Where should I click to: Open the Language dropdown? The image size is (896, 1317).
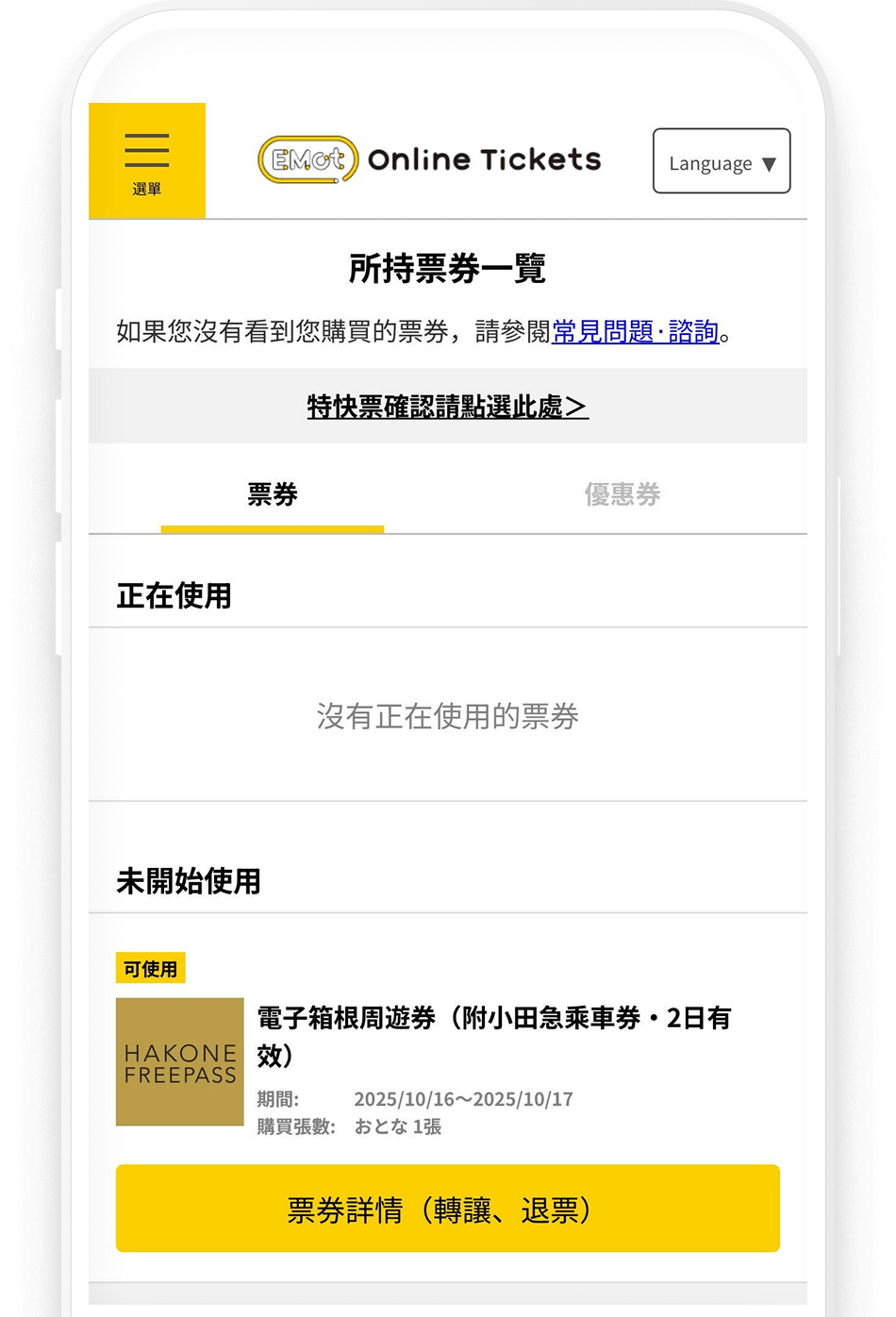(722, 161)
